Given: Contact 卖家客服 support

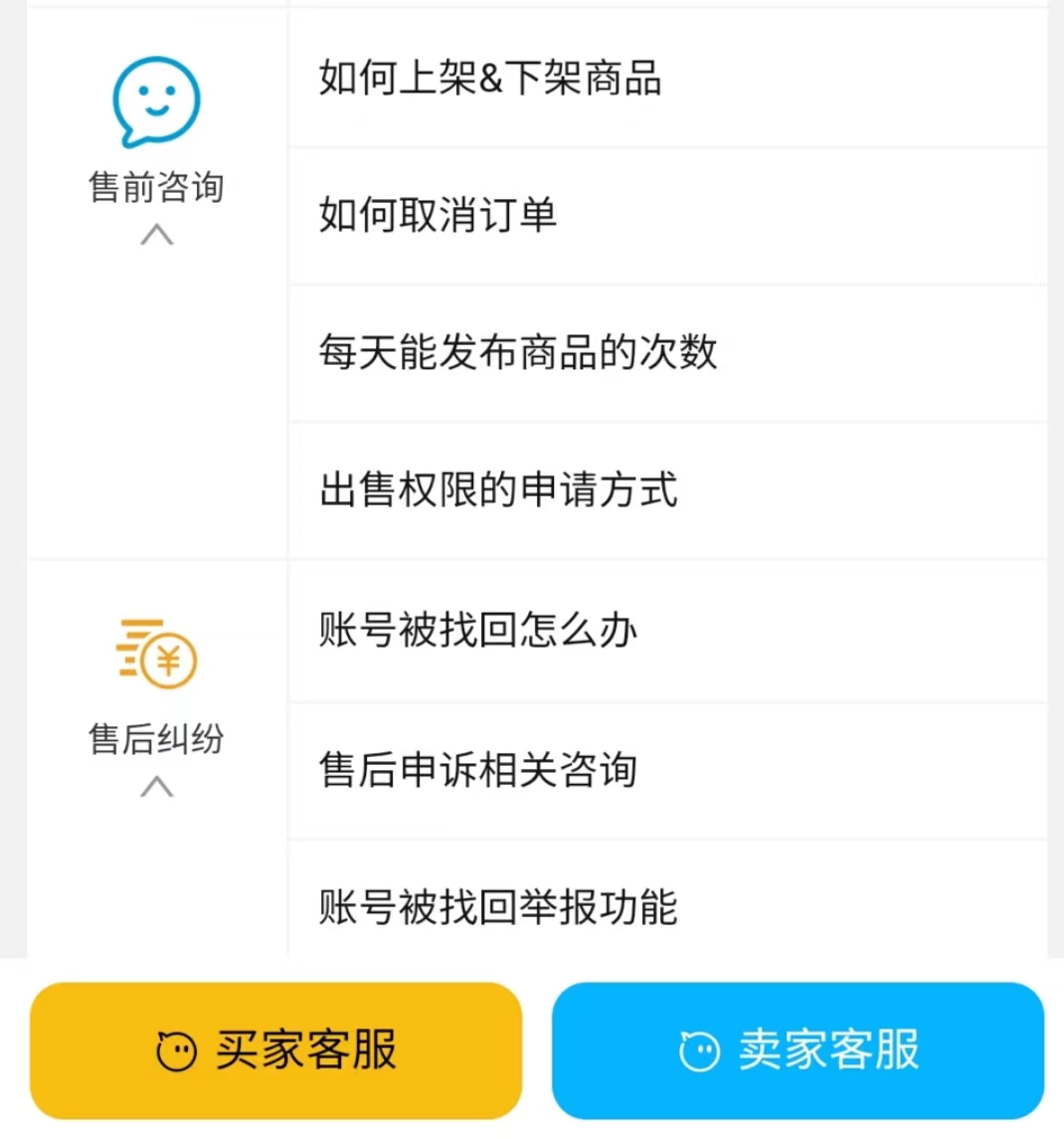Looking at the screenshot, I should pyautogui.click(x=798, y=1050).
